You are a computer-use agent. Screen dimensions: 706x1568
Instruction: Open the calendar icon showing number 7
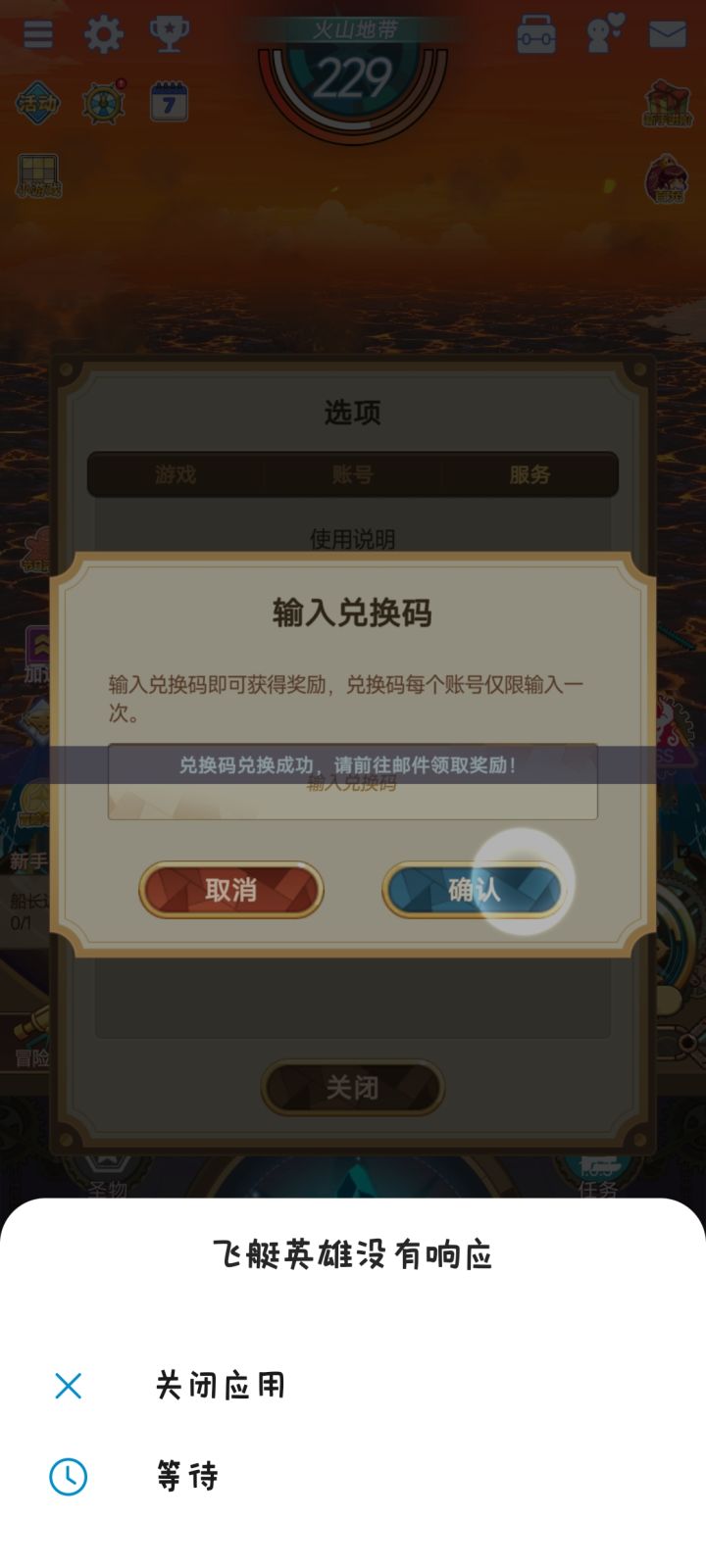[167, 102]
